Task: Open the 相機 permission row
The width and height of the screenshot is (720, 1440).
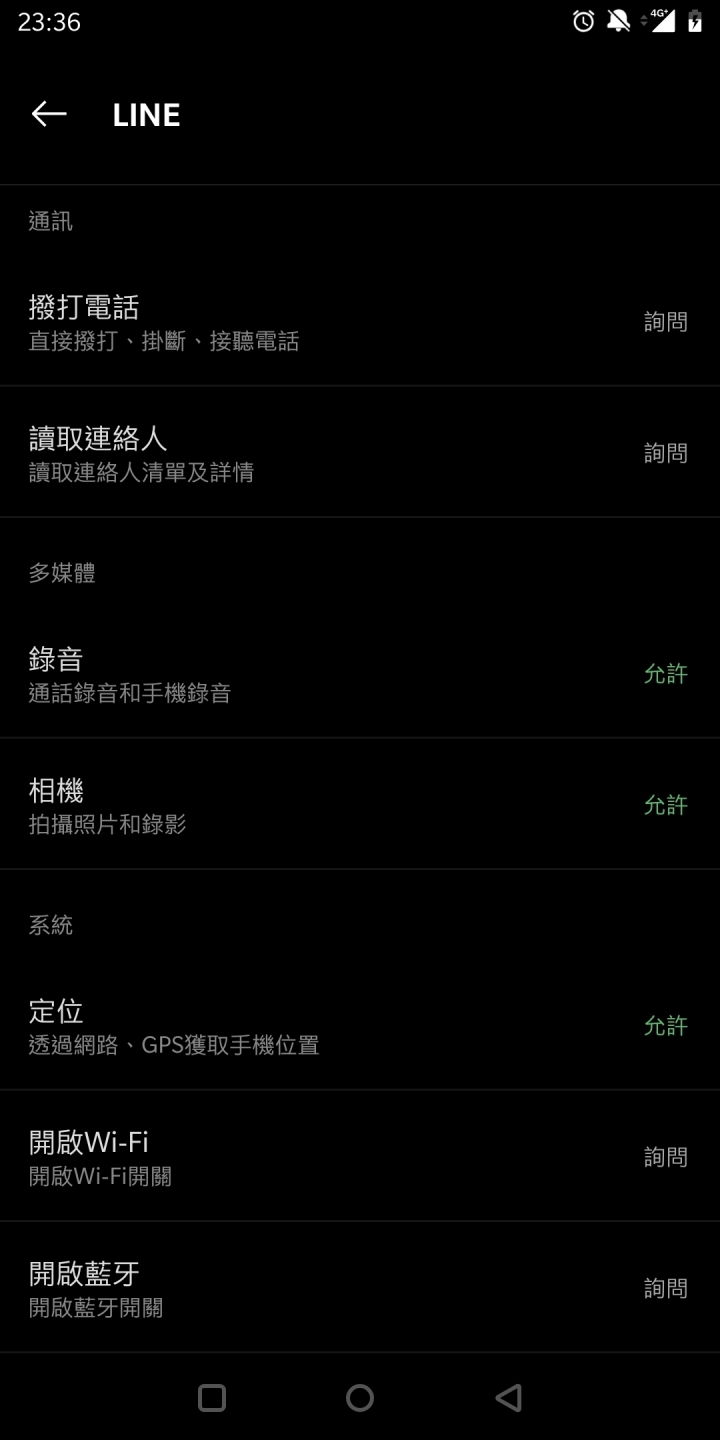Action: click(x=360, y=804)
